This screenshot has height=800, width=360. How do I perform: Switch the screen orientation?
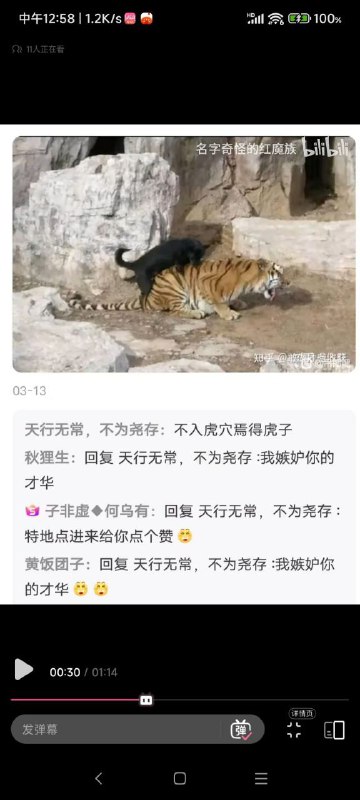click(x=335, y=730)
